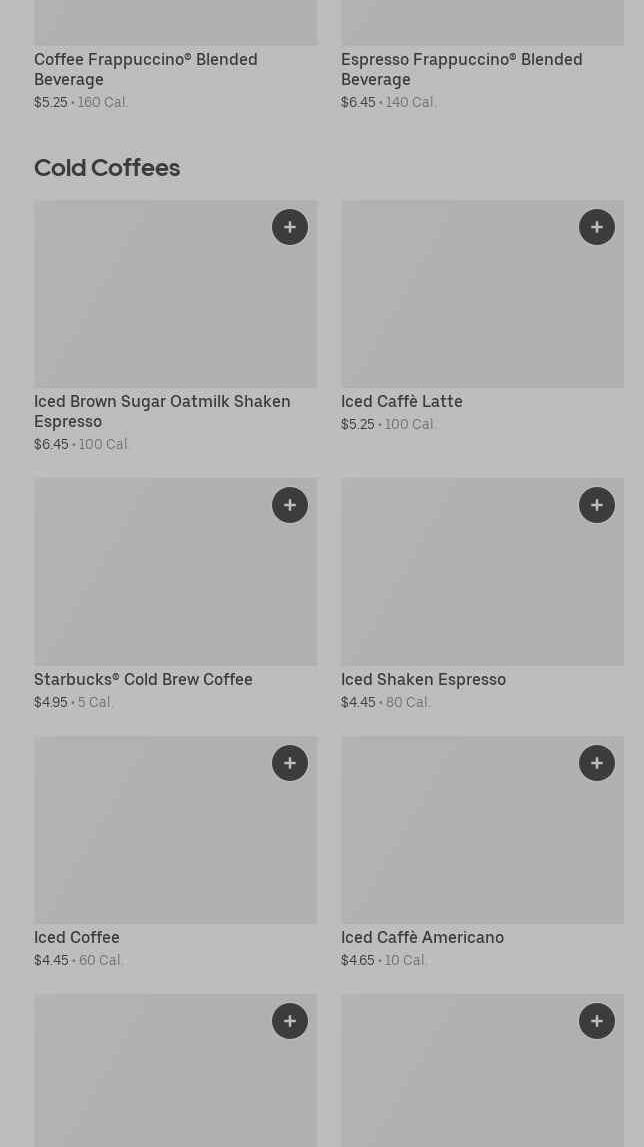Add Iced Caffè Latte to order
This screenshot has height=1147, width=644.
(597, 227)
